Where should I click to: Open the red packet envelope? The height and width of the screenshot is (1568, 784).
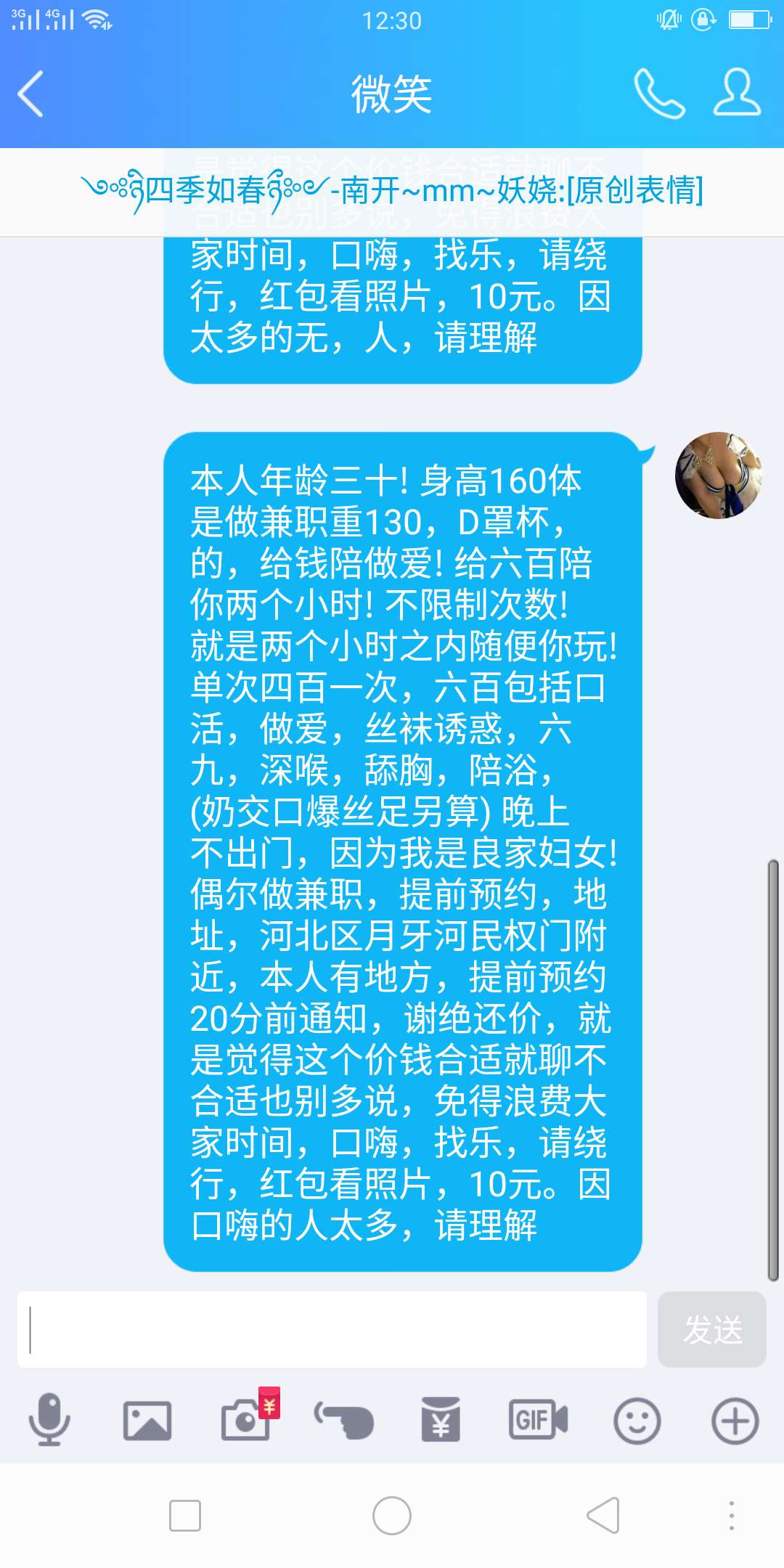pyautogui.click(x=441, y=1420)
